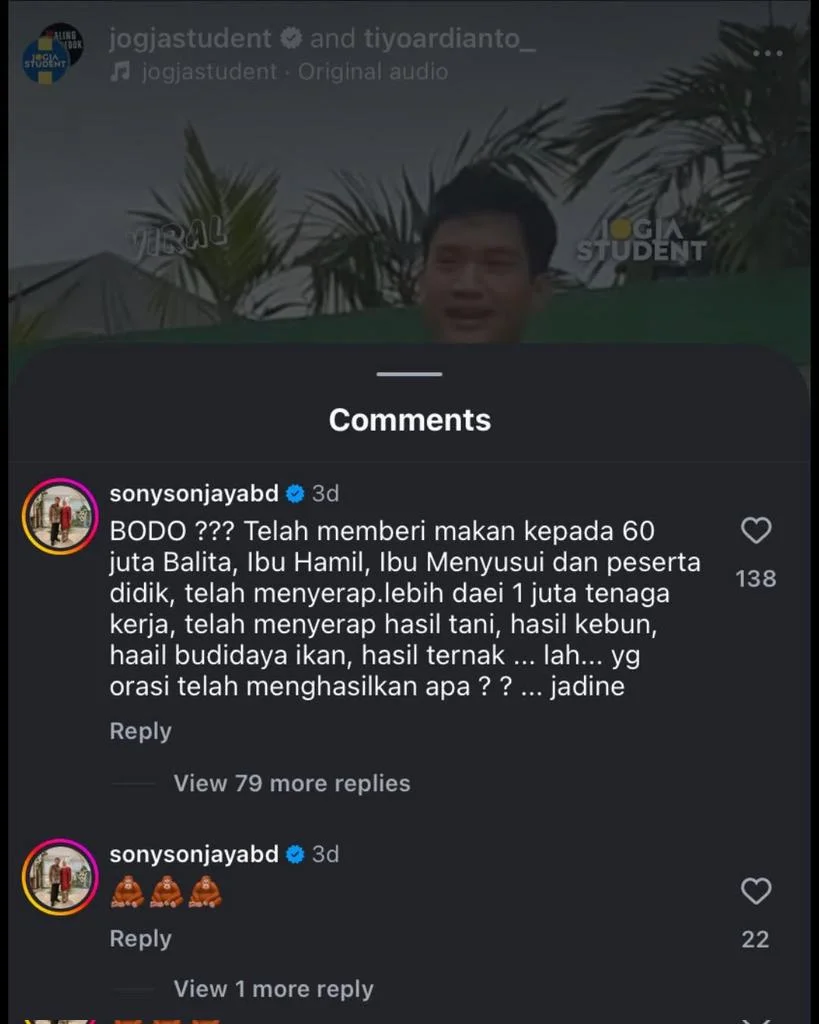
Task: Open the three-dot overflow menu
Action: click(767, 53)
